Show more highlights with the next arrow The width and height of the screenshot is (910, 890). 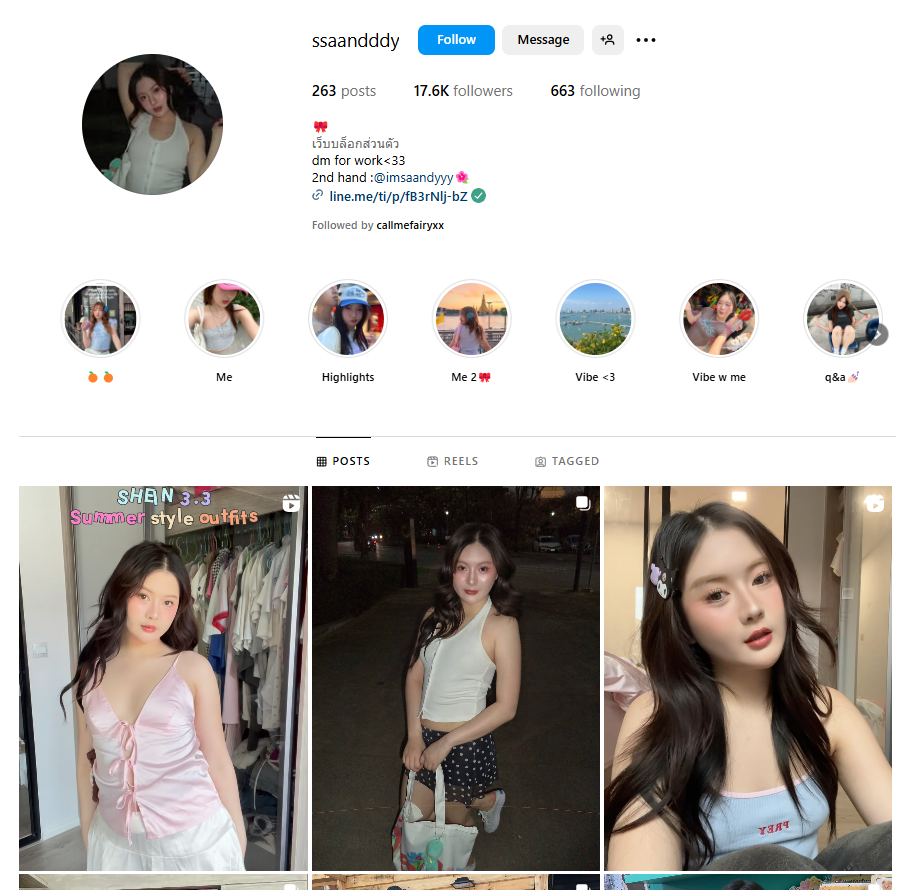point(878,334)
